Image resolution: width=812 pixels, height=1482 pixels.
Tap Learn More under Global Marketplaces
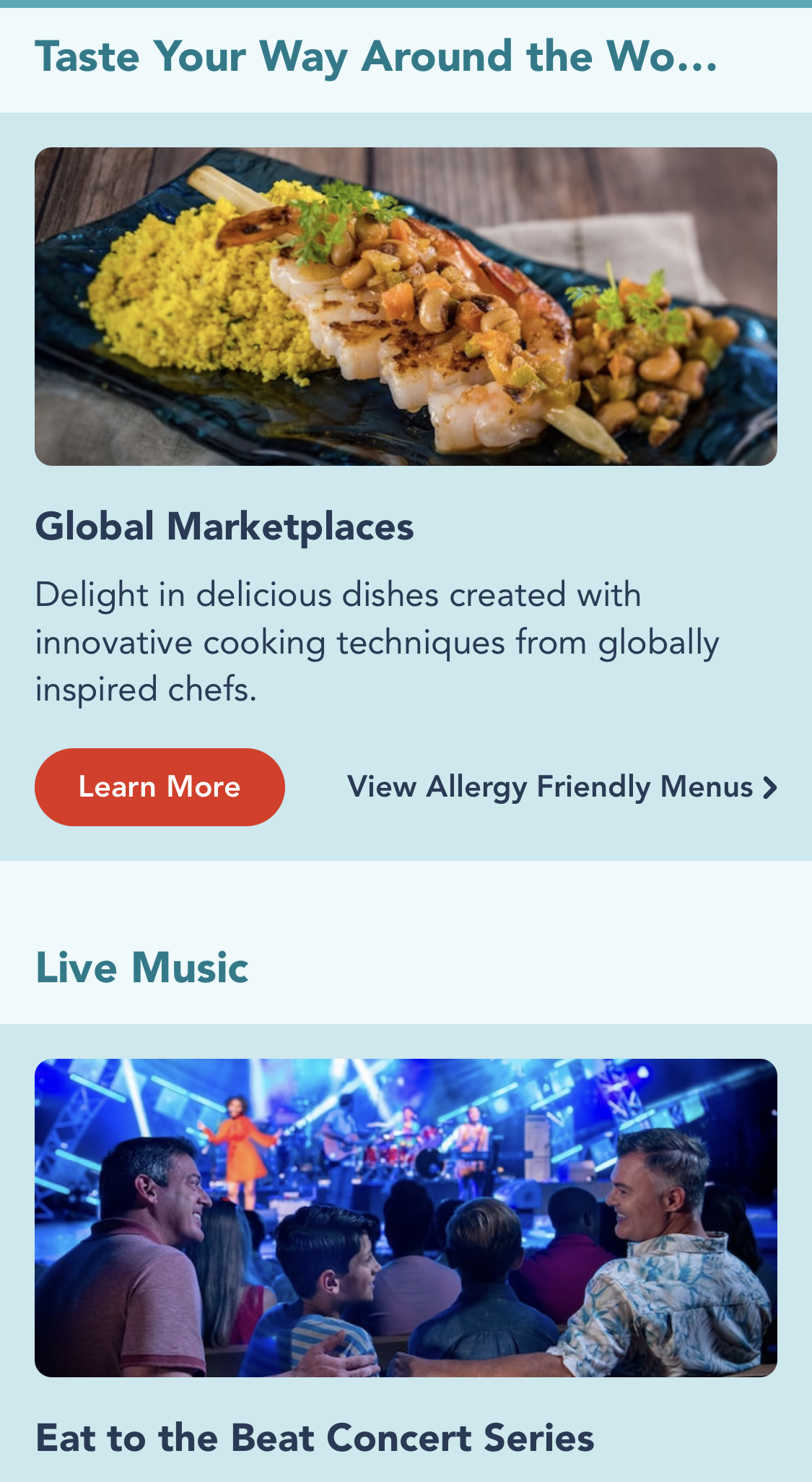160,787
